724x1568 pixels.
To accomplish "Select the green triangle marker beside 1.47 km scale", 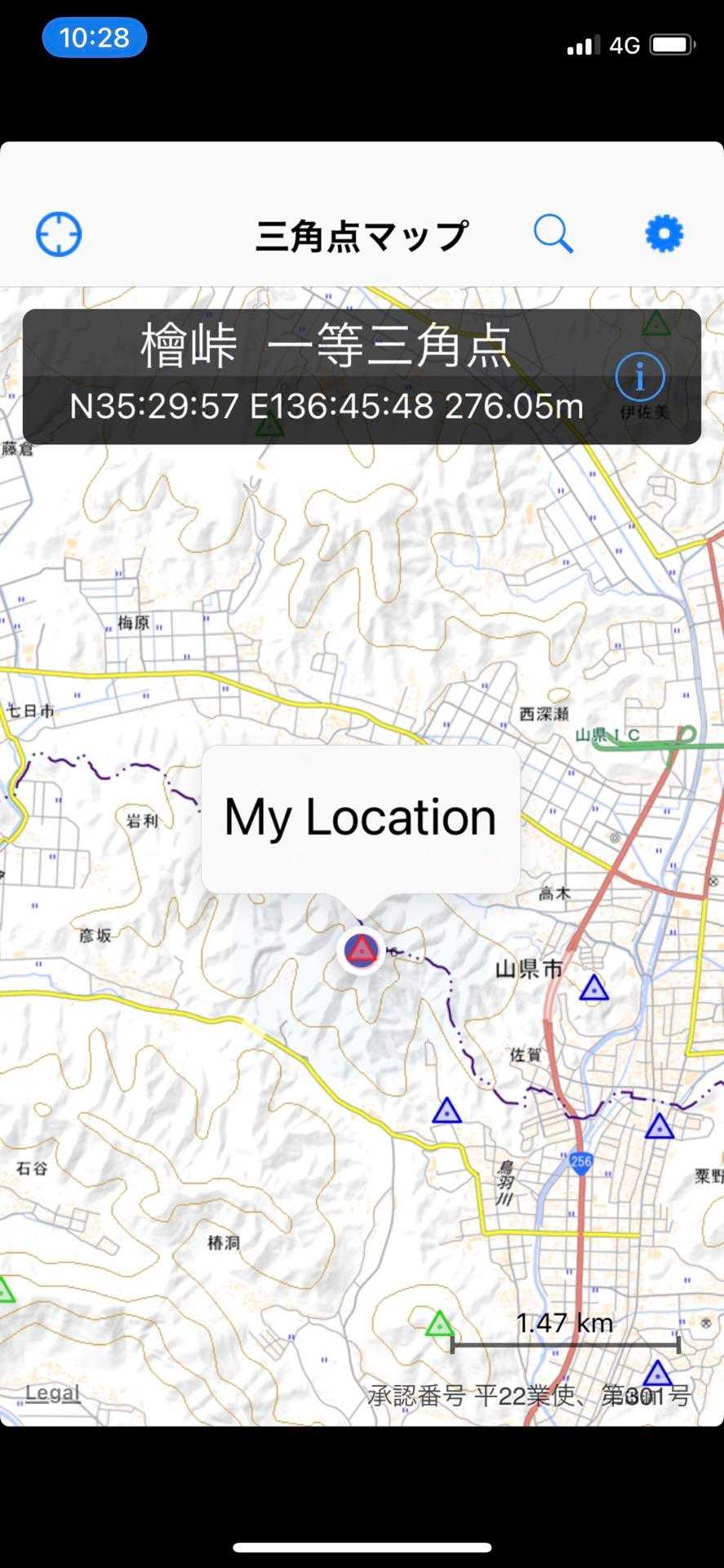I will tap(439, 1324).
